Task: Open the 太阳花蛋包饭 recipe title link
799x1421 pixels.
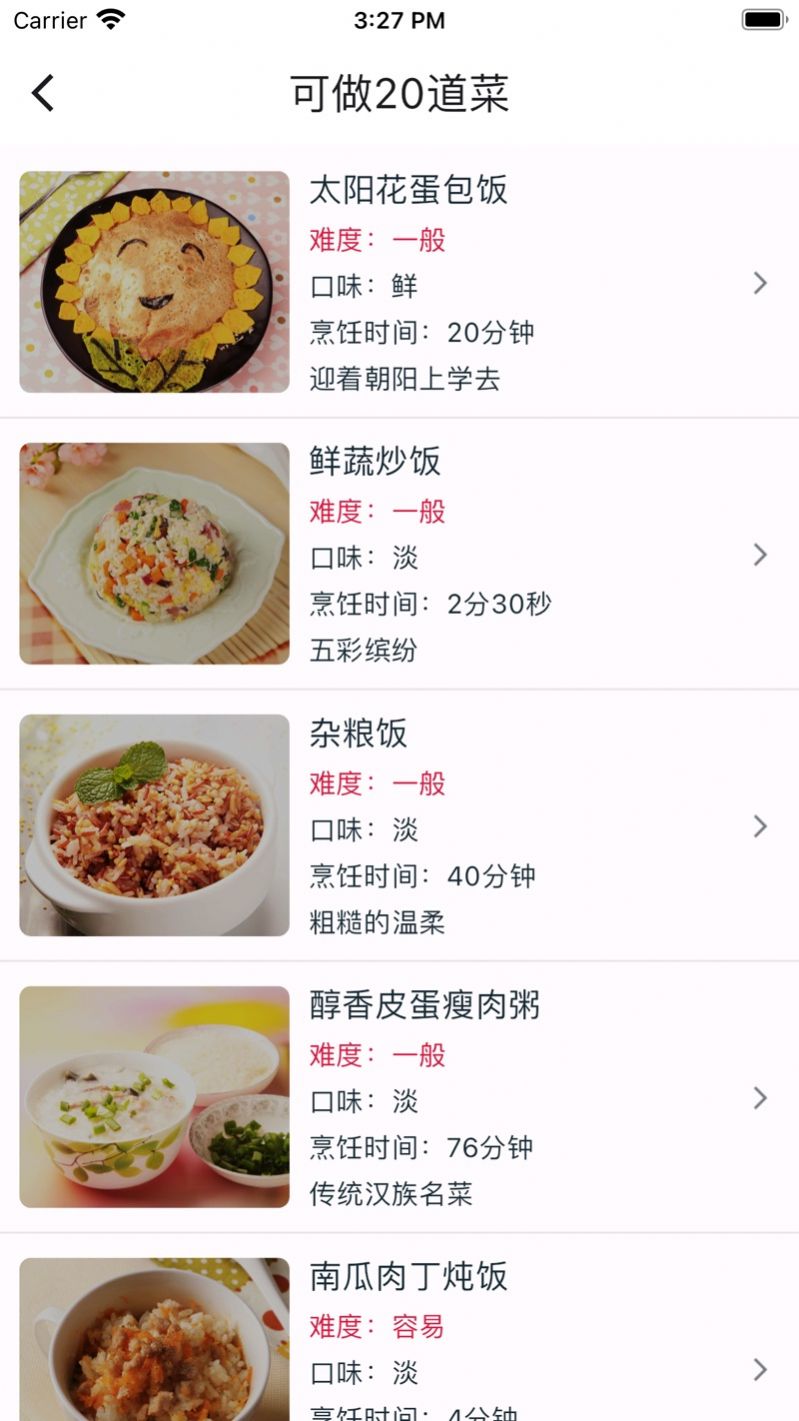Action: tap(409, 192)
